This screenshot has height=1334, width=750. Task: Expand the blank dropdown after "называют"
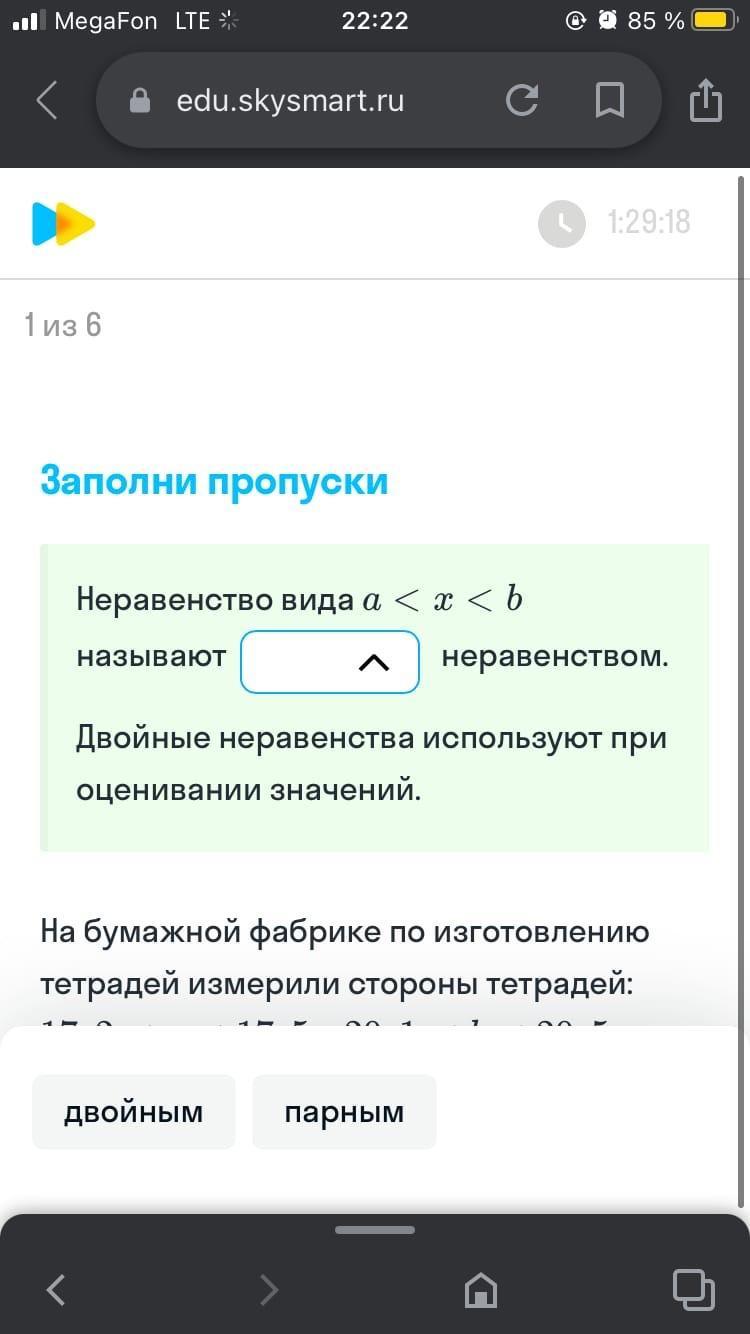point(329,662)
